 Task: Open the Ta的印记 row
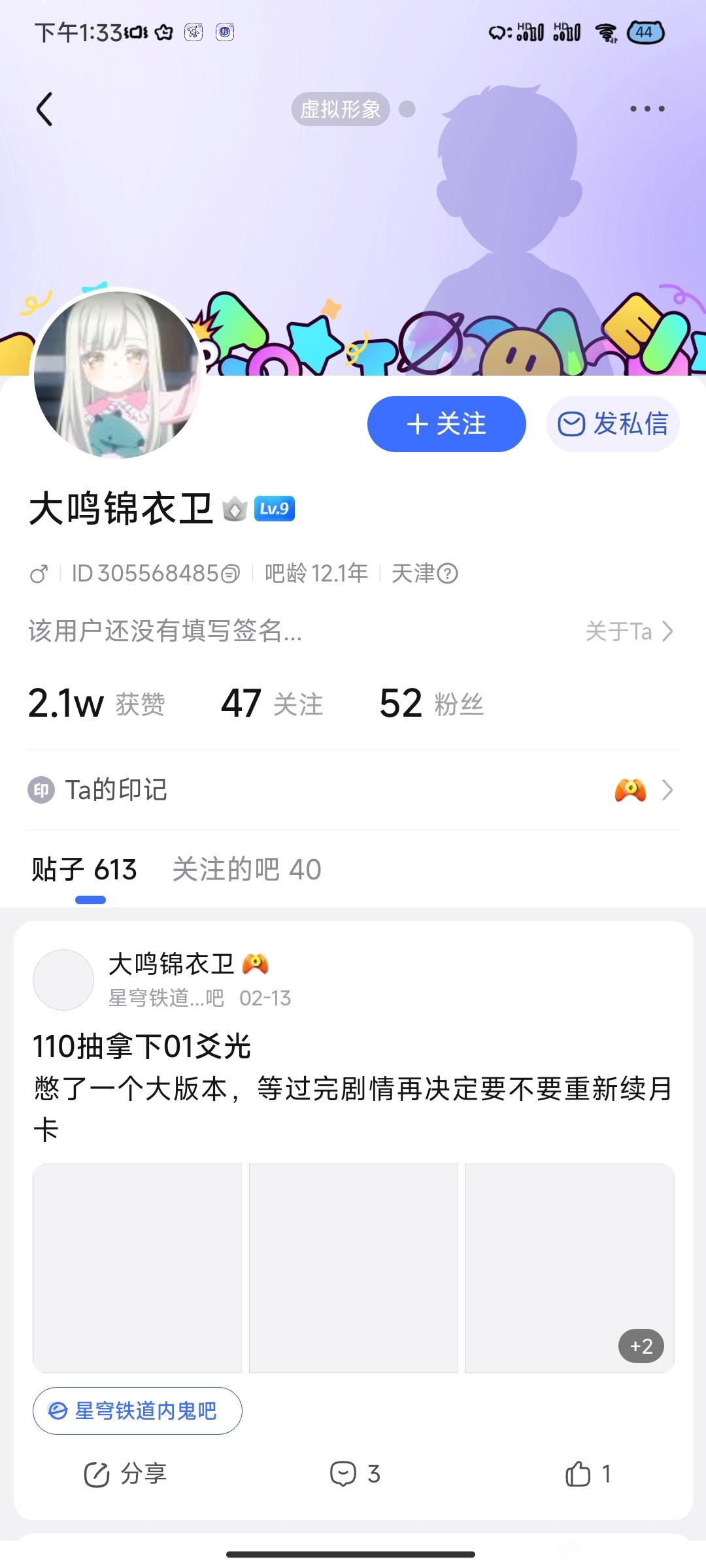click(x=353, y=790)
